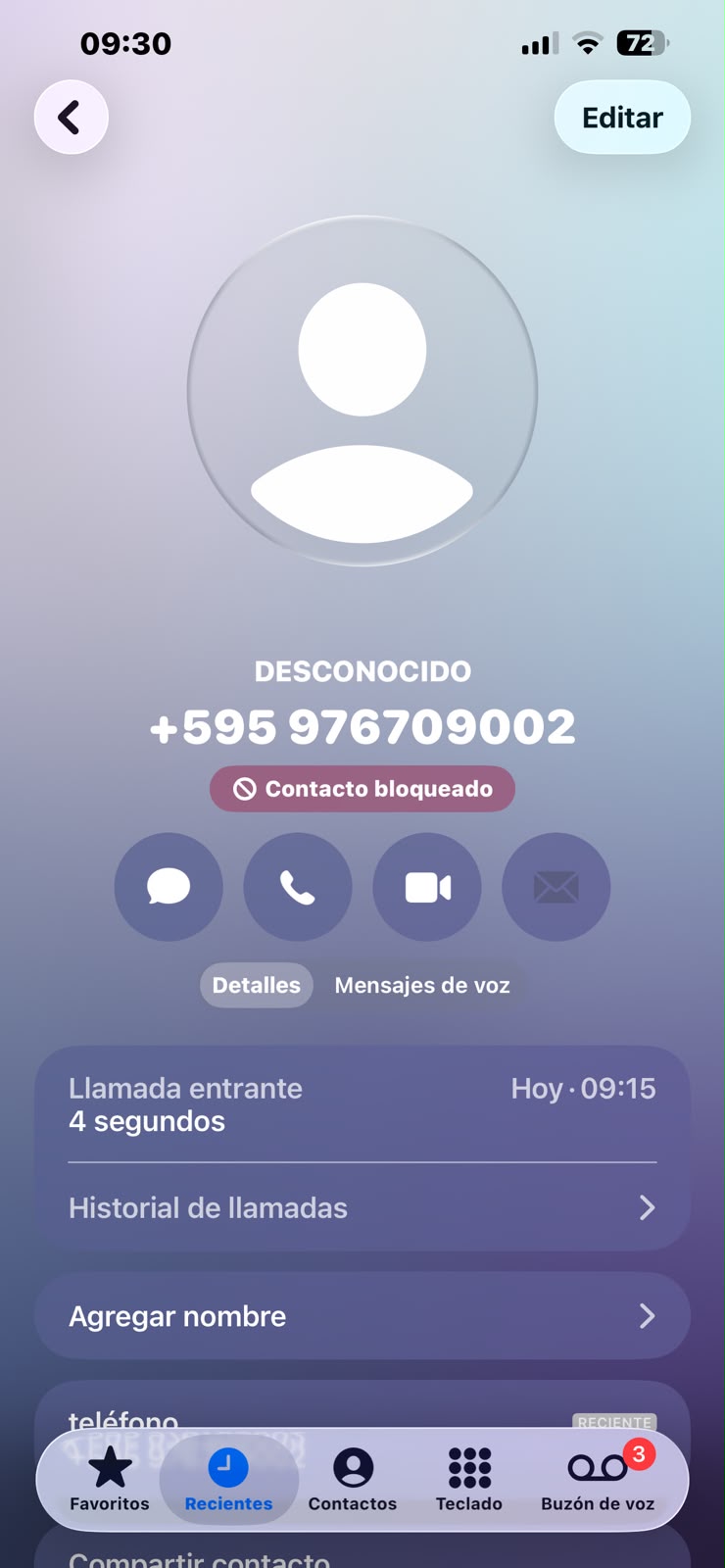Go to the Favoritos tab
The width and height of the screenshot is (725, 1568).
click(x=110, y=1480)
